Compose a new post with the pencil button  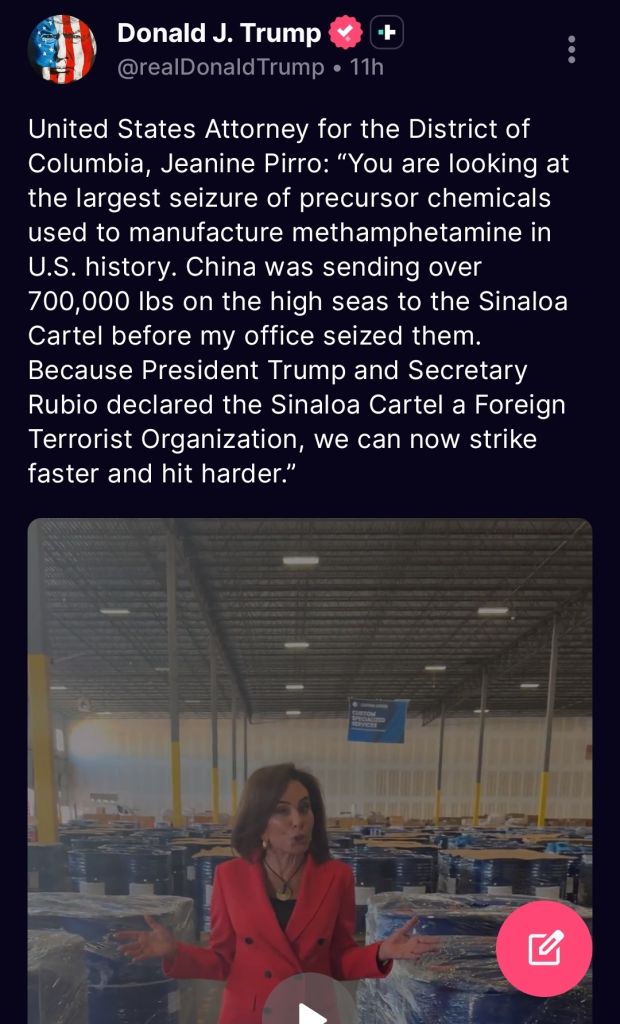544,948
